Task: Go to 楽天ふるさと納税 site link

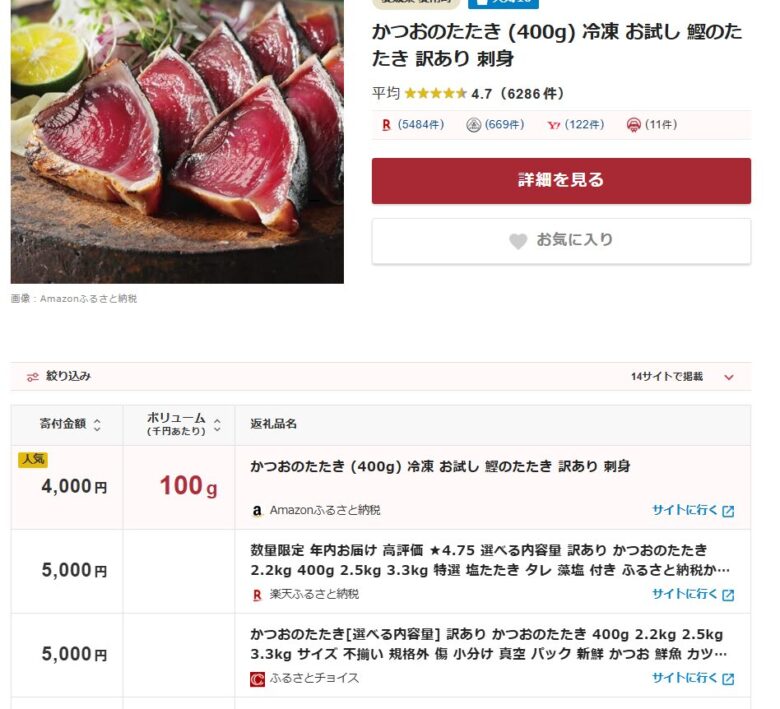Action: (693, 594)
